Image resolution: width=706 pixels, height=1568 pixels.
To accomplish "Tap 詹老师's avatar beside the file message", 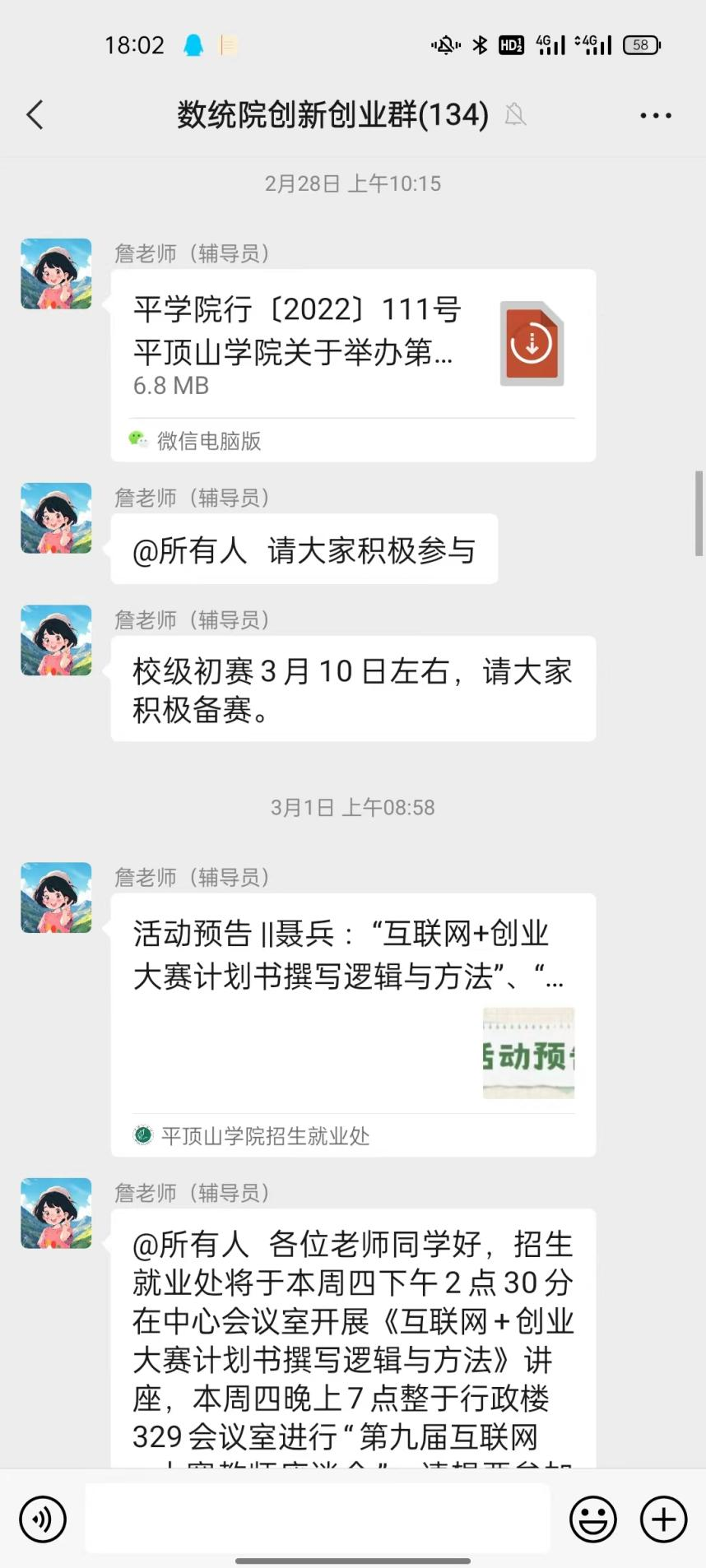I will click(x=56, y=274).
